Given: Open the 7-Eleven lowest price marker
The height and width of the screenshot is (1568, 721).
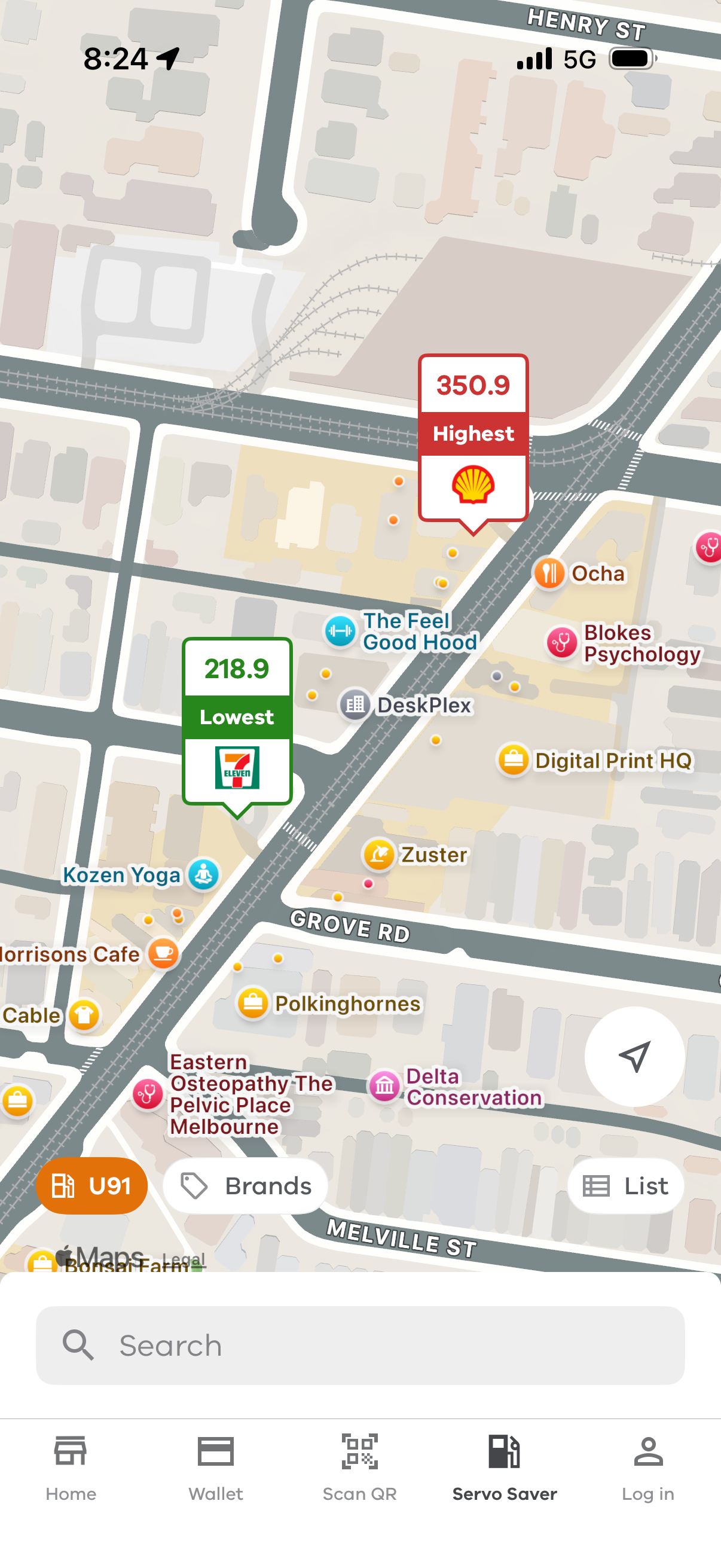Looking at the screenshot, I should [237, 722].
